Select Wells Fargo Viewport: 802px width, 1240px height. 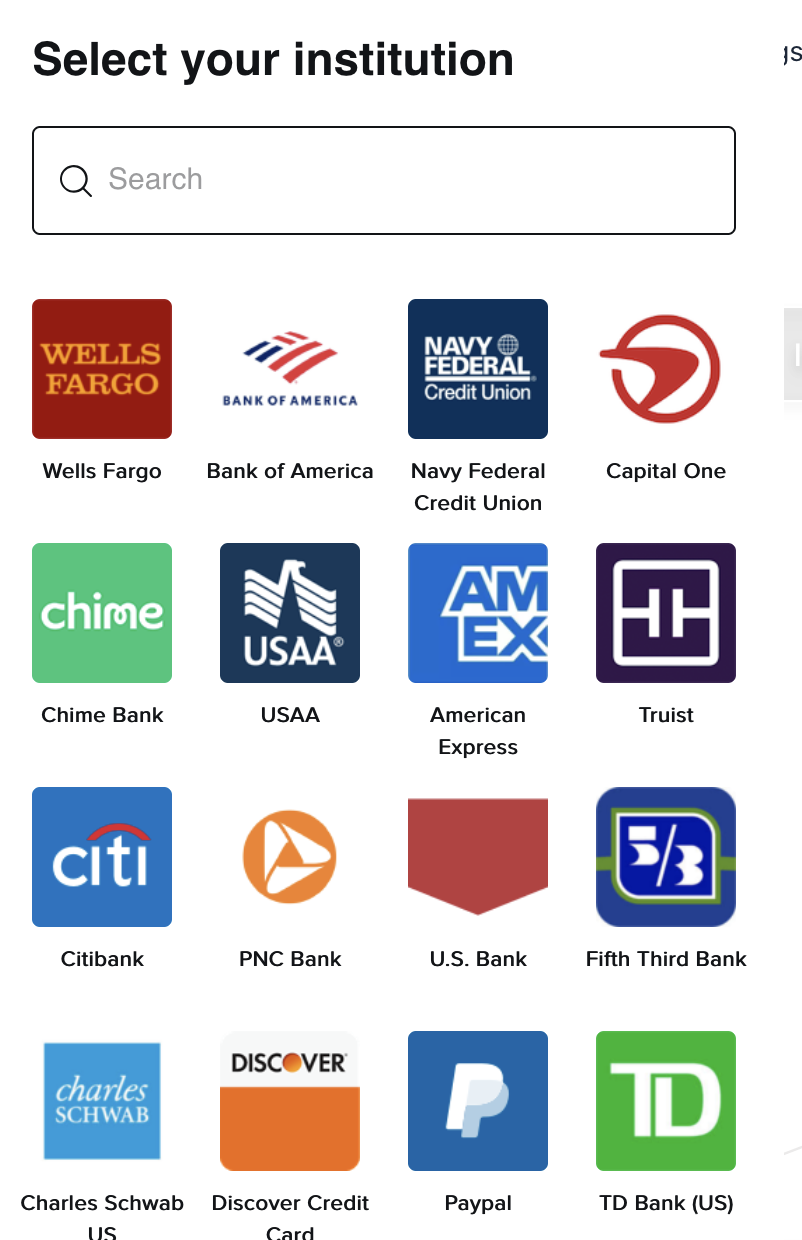(x=102, y=369)
